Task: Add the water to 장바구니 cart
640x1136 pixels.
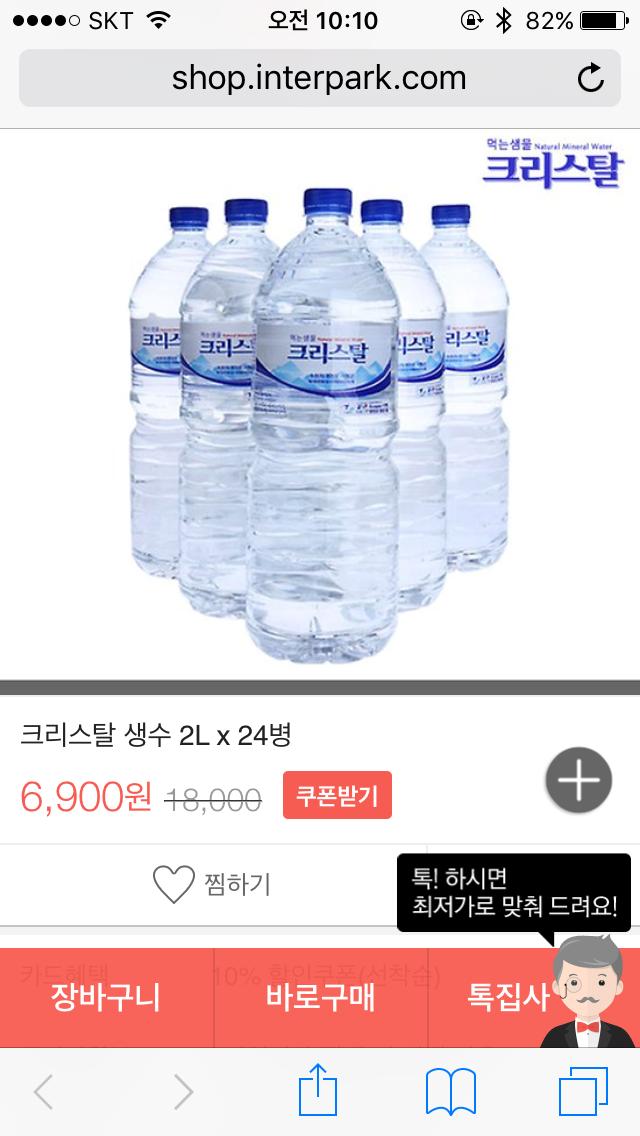Action: tap(106, 997)
